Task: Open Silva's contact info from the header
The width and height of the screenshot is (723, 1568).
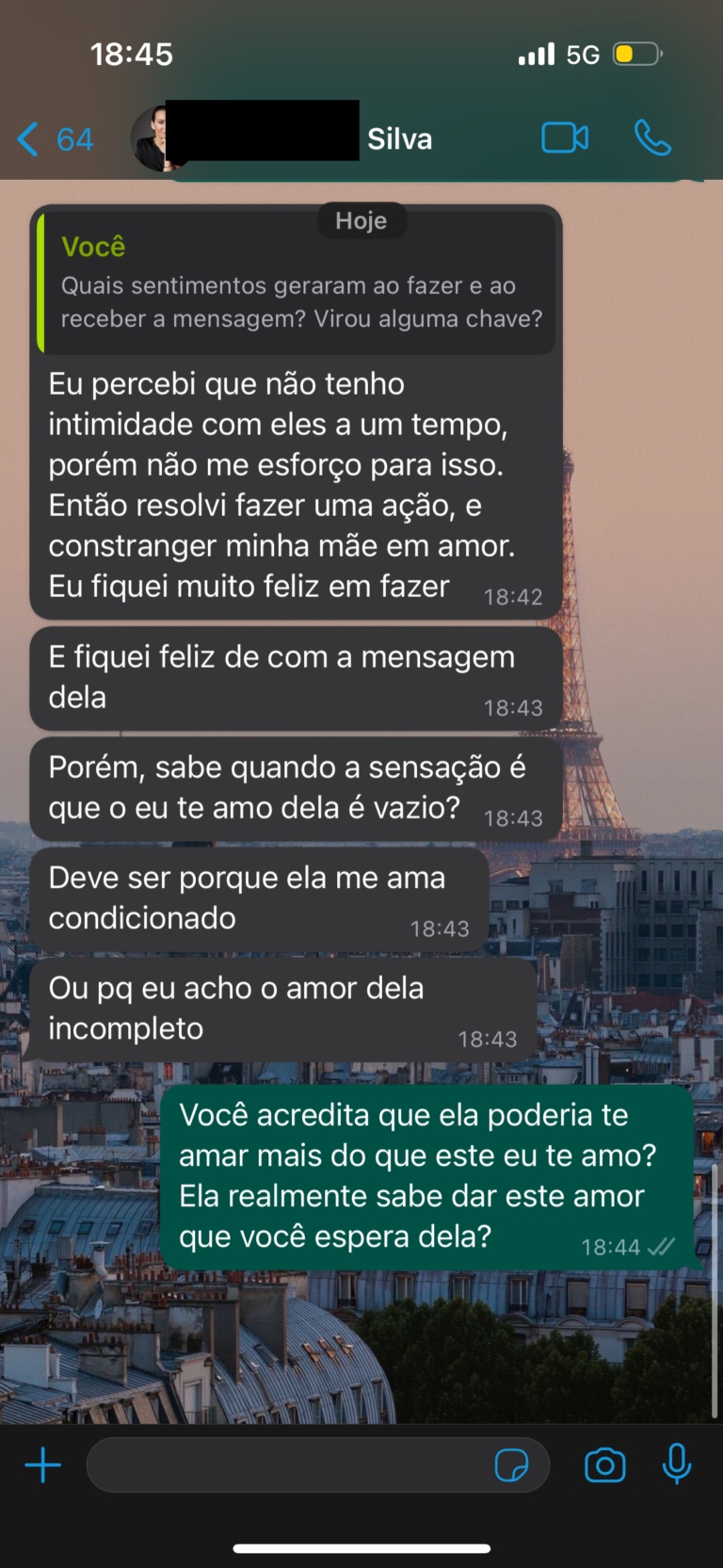Action: pos(399,139)
